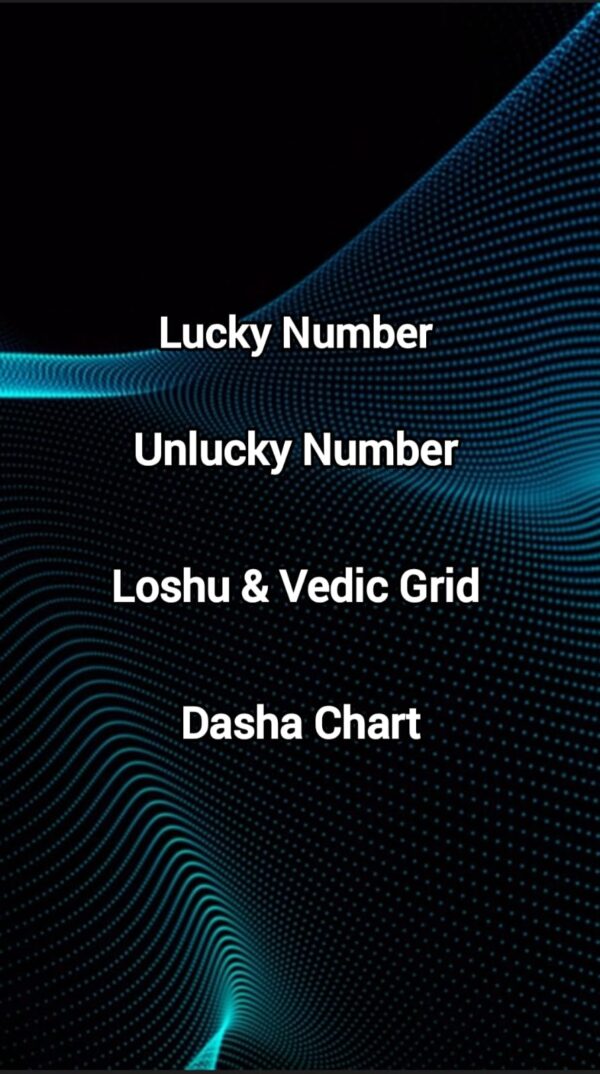
Task: Open the Lucky Number option
Action: pyautogui.click(x=296, y=334)
